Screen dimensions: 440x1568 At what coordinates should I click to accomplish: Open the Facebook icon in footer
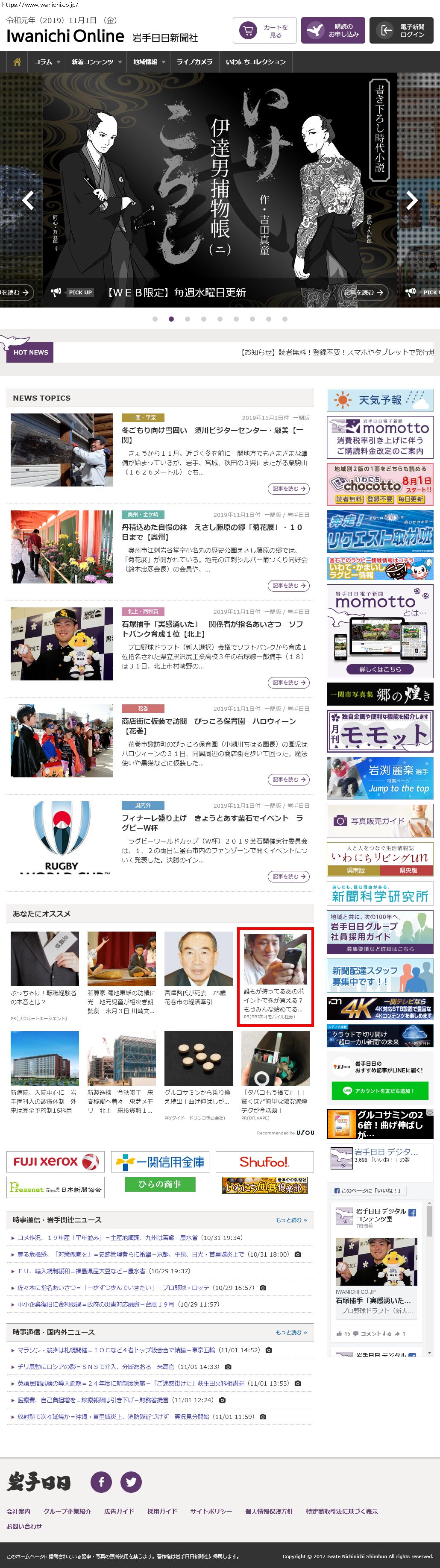[x=101, y=1482]
